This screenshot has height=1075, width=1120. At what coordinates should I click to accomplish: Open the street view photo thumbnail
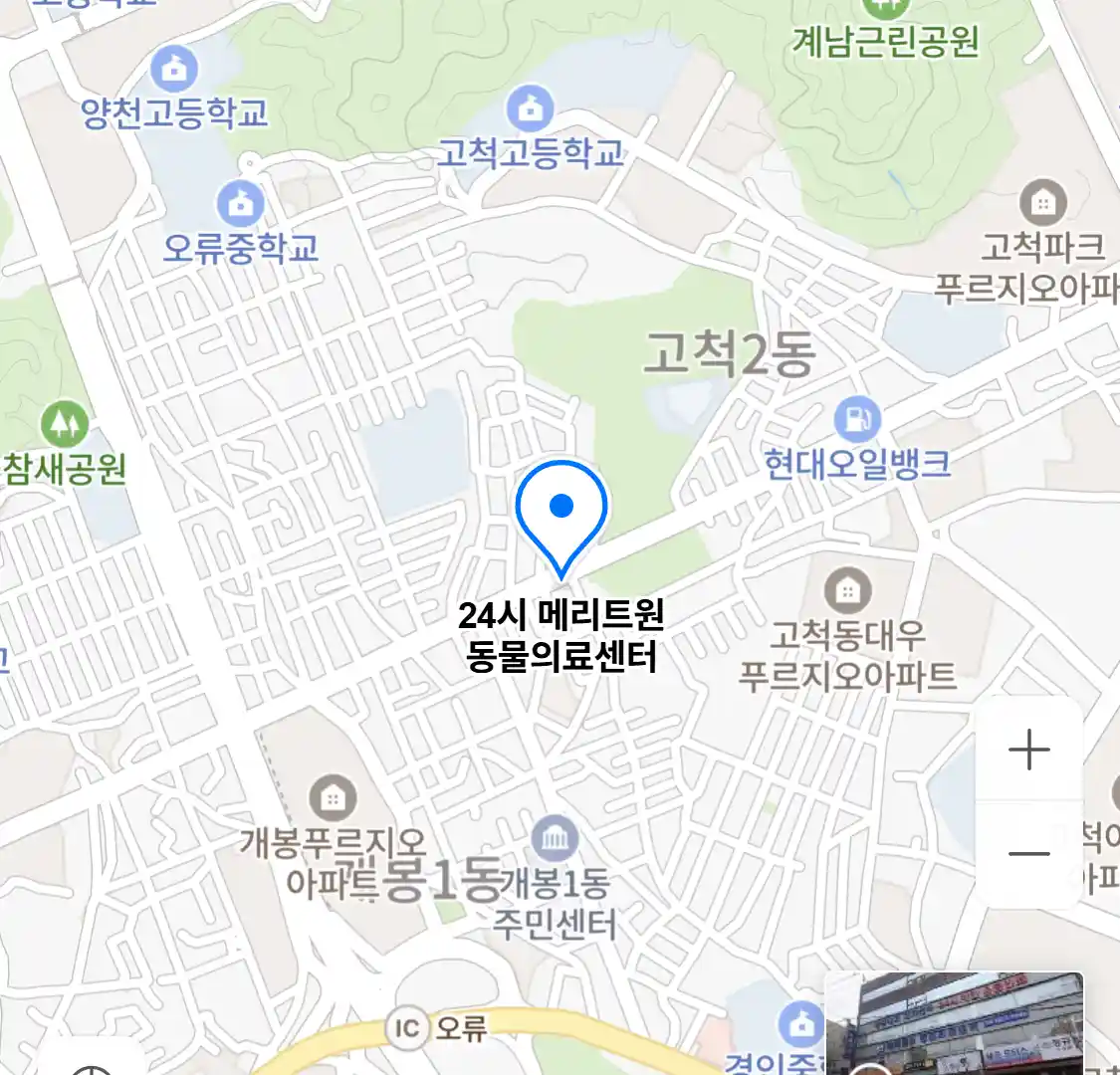[x=954, y=1023]
